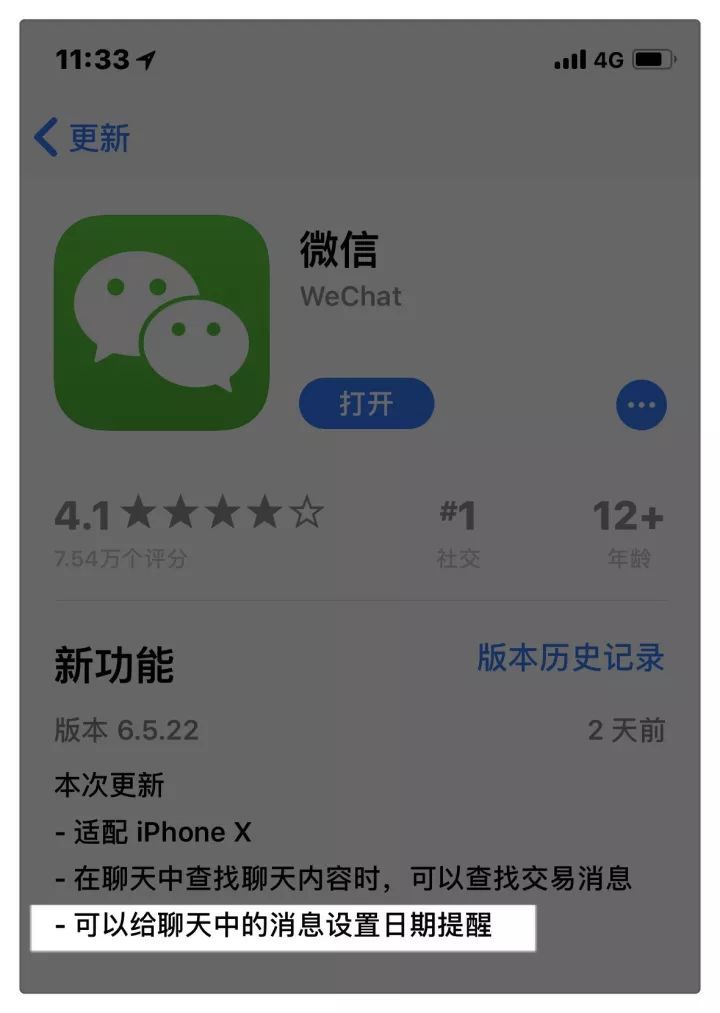Go back to the 更新 page
Viewport: 720px width, 1013px height.
tap(82, 138)
